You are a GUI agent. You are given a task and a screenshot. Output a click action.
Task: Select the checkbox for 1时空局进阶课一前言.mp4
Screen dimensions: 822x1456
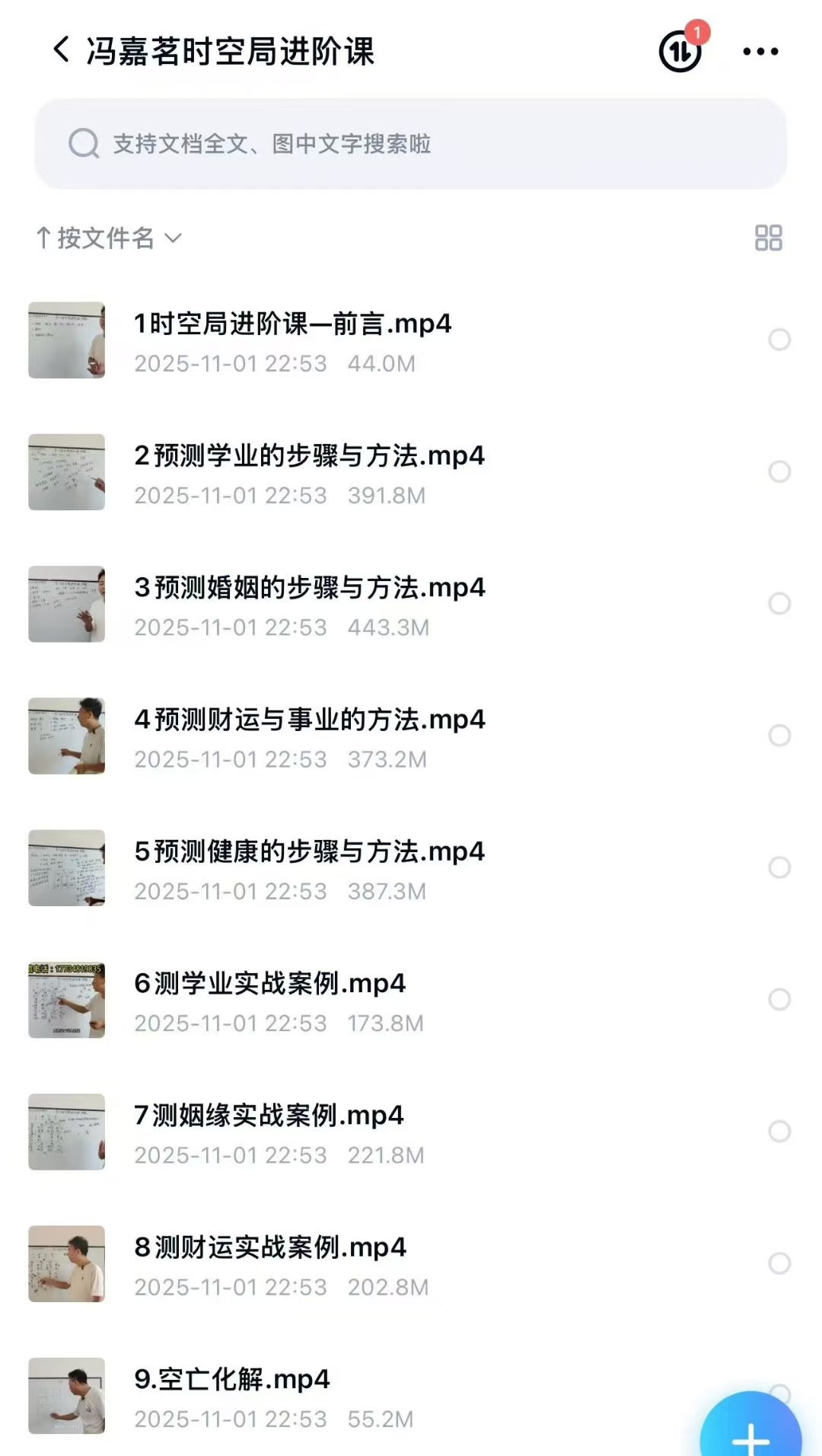tap(779, 340)
